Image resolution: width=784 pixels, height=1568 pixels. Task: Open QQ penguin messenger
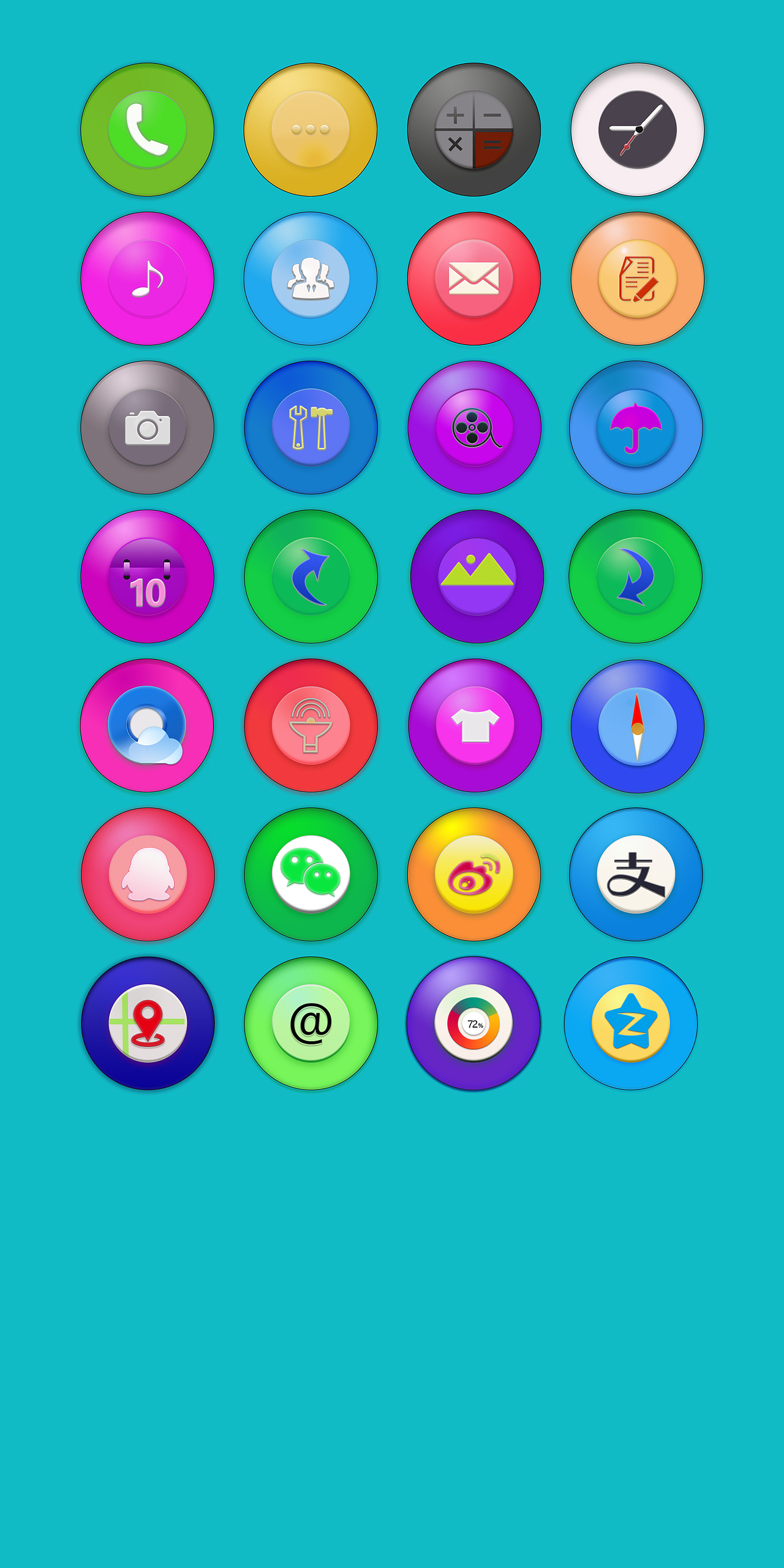[x=147, y=875]
